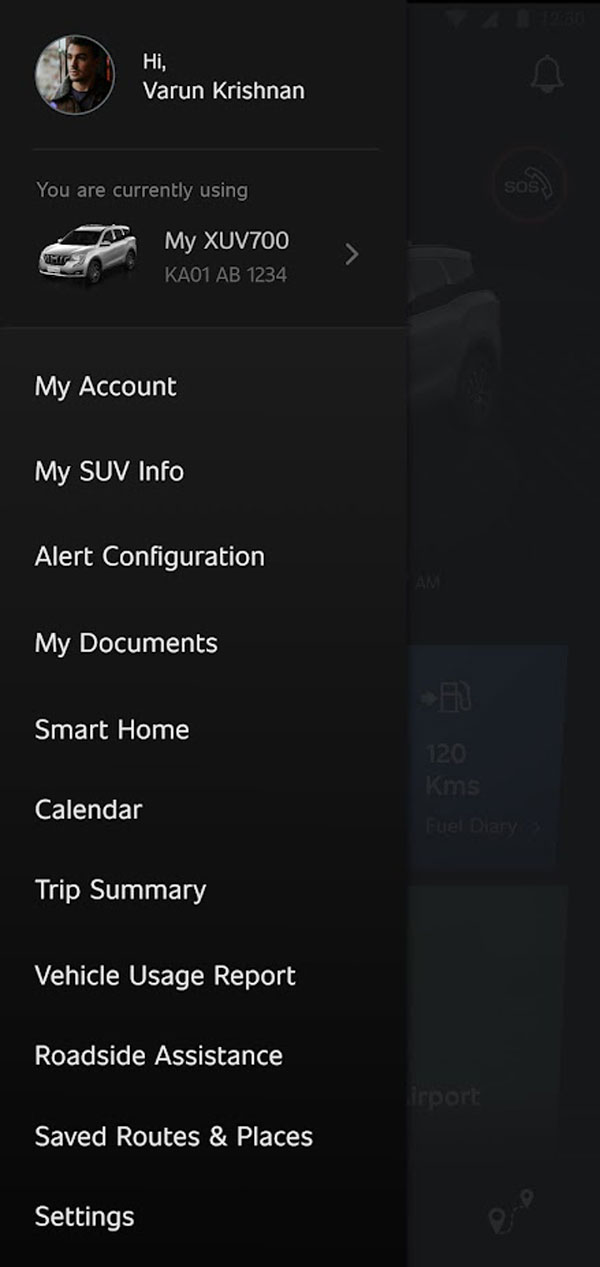Image resolution: width=600 pixels, height=1267 pixels.
Task: Open My SUV Info
Action: coord(109,471)
